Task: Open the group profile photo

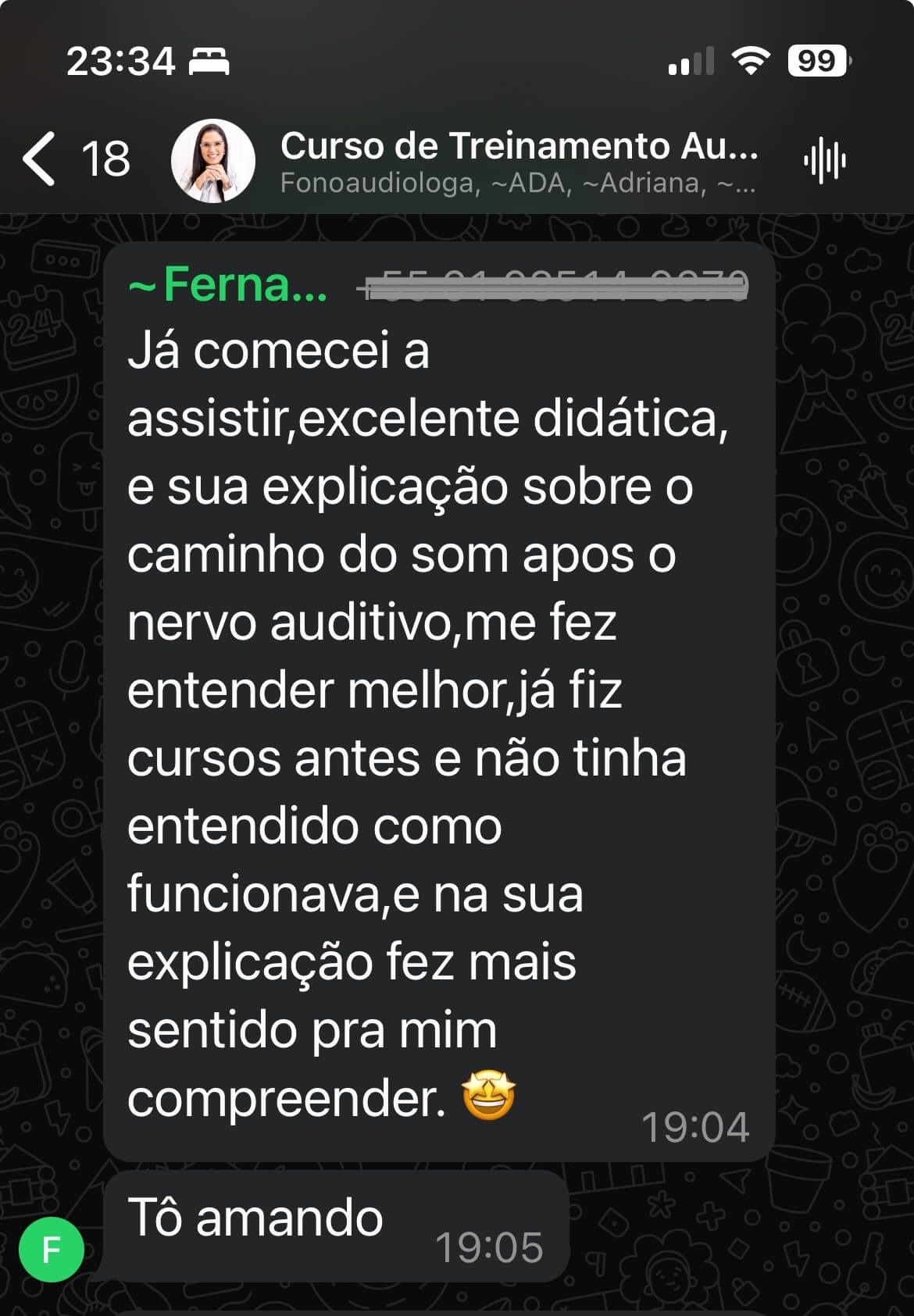Action: [213, 161]
